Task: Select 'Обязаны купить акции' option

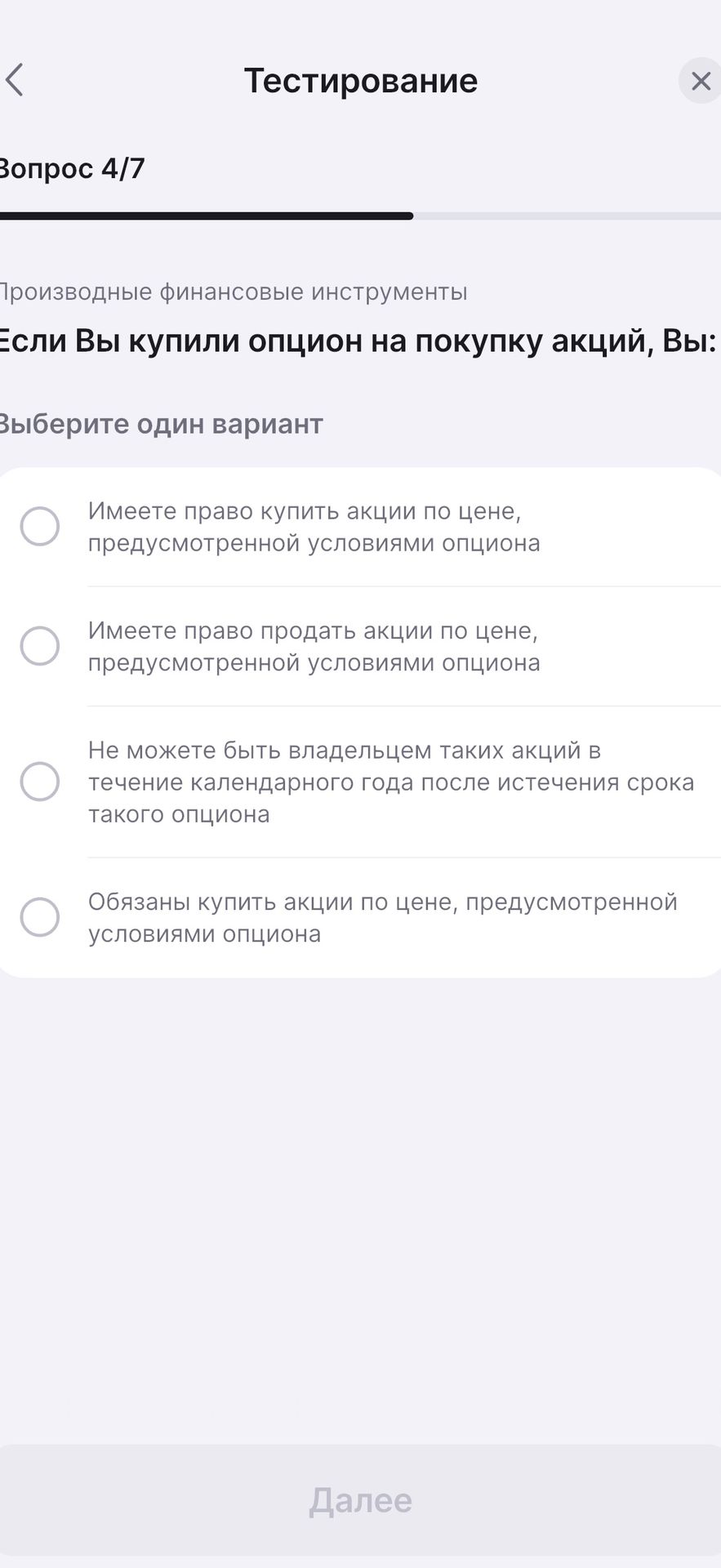Action: 360,917
